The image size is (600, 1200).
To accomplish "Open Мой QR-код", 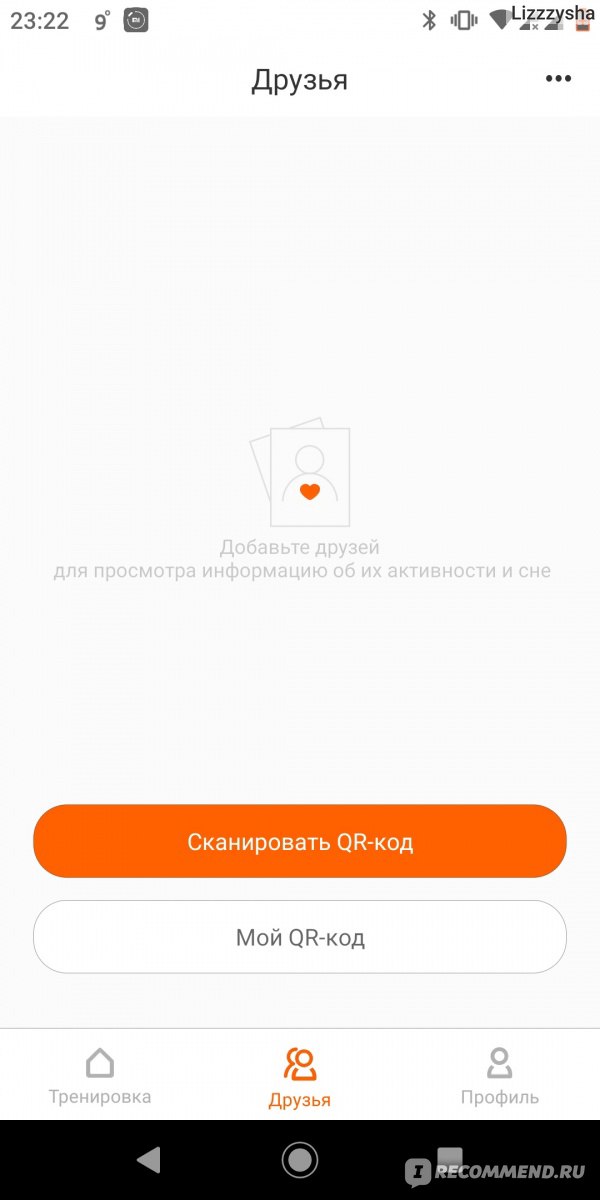I will click(x=300, y=937).
